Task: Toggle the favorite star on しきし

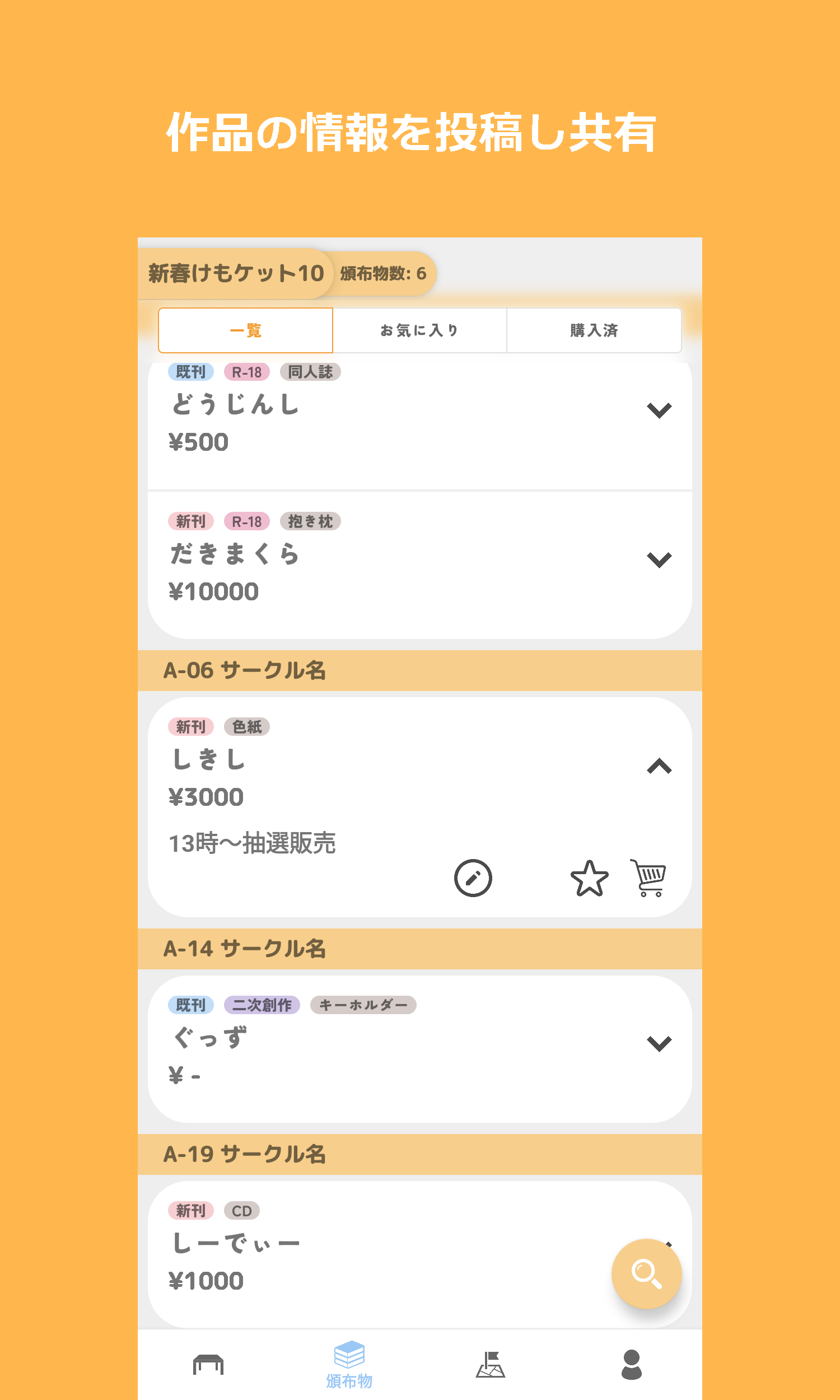Action: [589, 877]
